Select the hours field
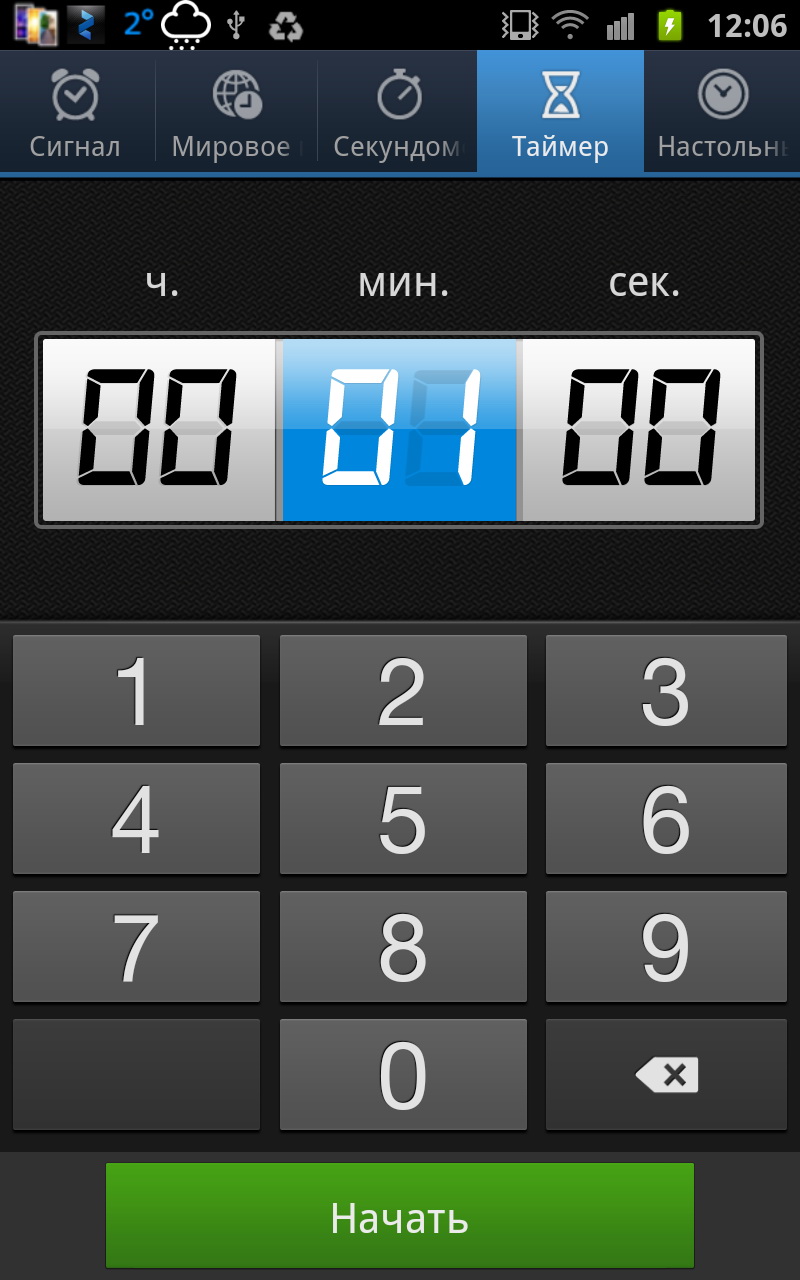Screen dimensions: 800x1280 [158, 430]
